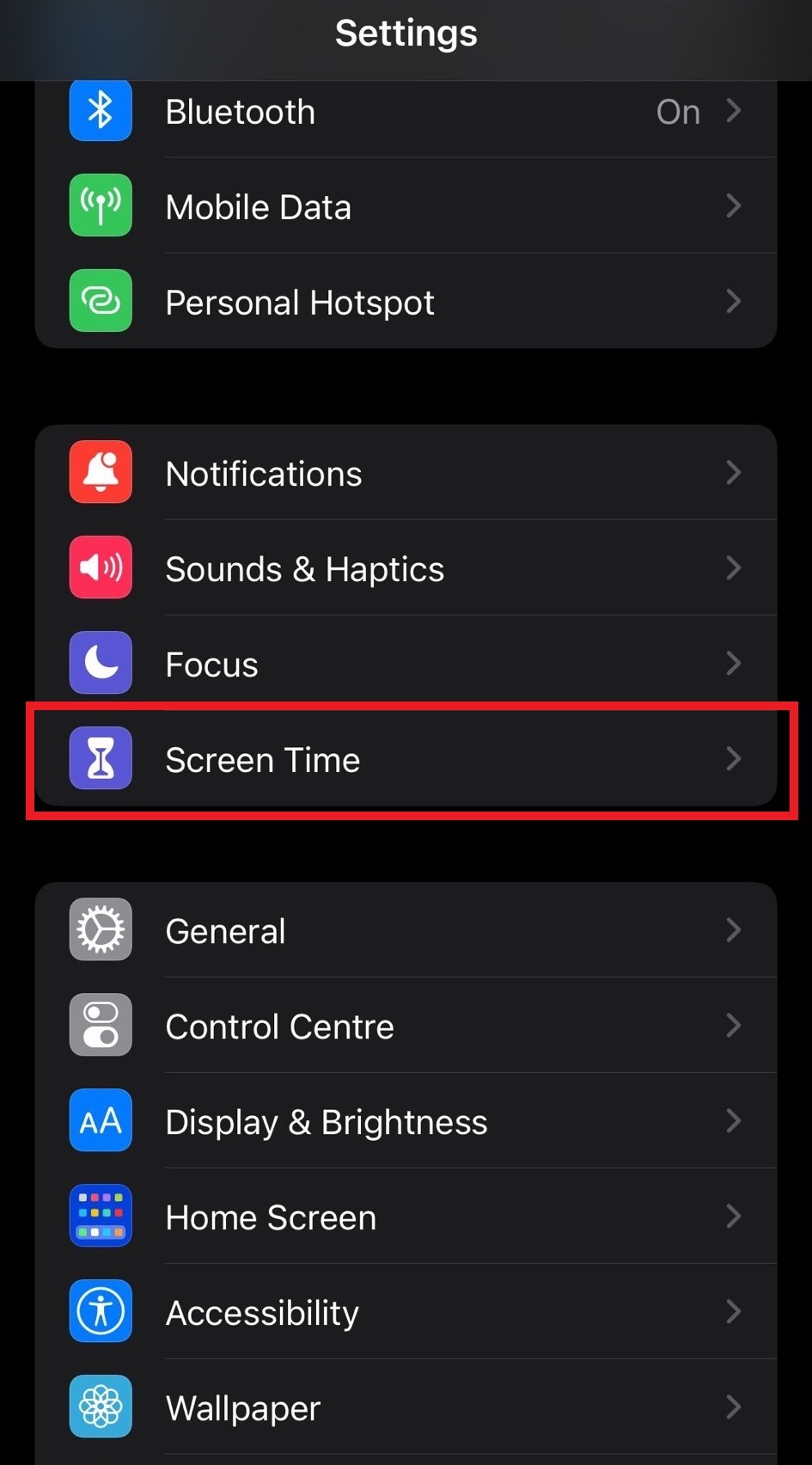This screenshot has width=812, height=1465.
Task: Open Display & Brightness
Action: 406,1122
